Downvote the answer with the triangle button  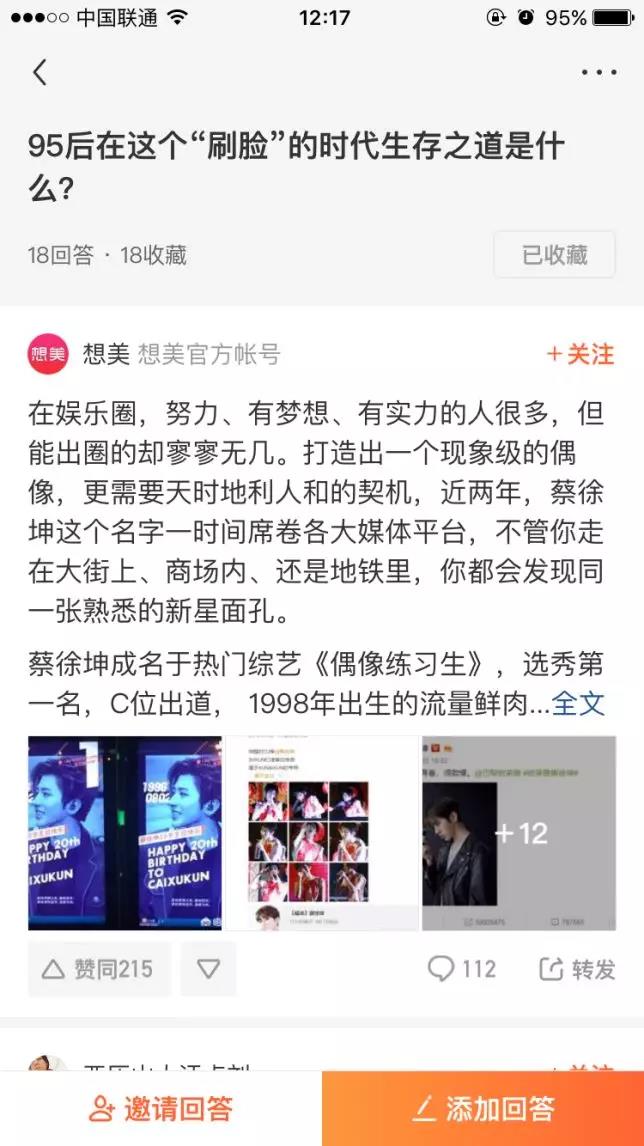pos(208,969)
